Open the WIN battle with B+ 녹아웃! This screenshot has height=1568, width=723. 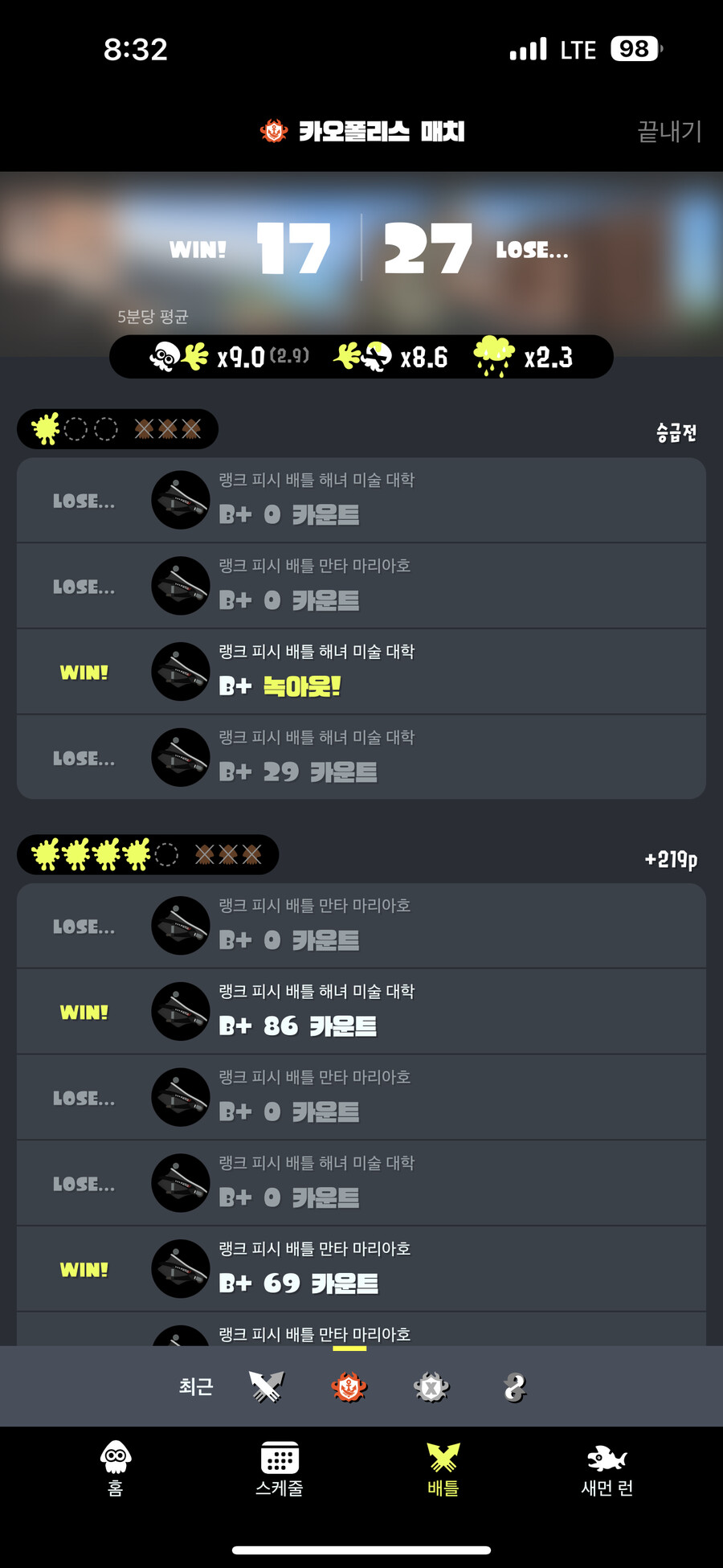click(361, 672)
